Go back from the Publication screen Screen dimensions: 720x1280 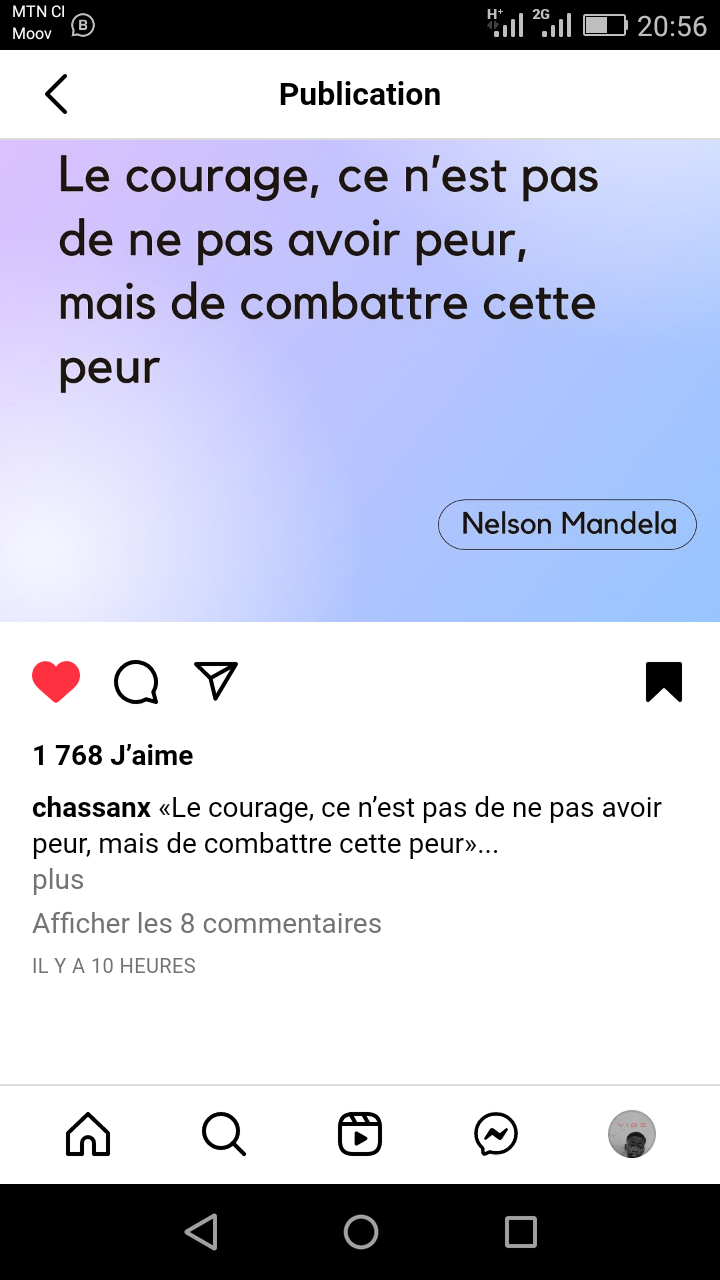coord(56,94)
